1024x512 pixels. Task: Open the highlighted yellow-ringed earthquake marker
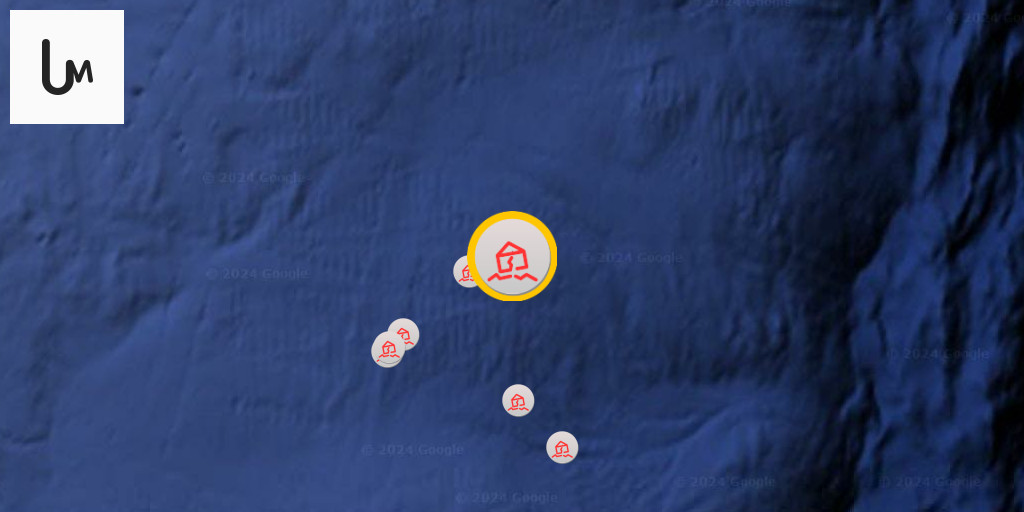[512, 257]
